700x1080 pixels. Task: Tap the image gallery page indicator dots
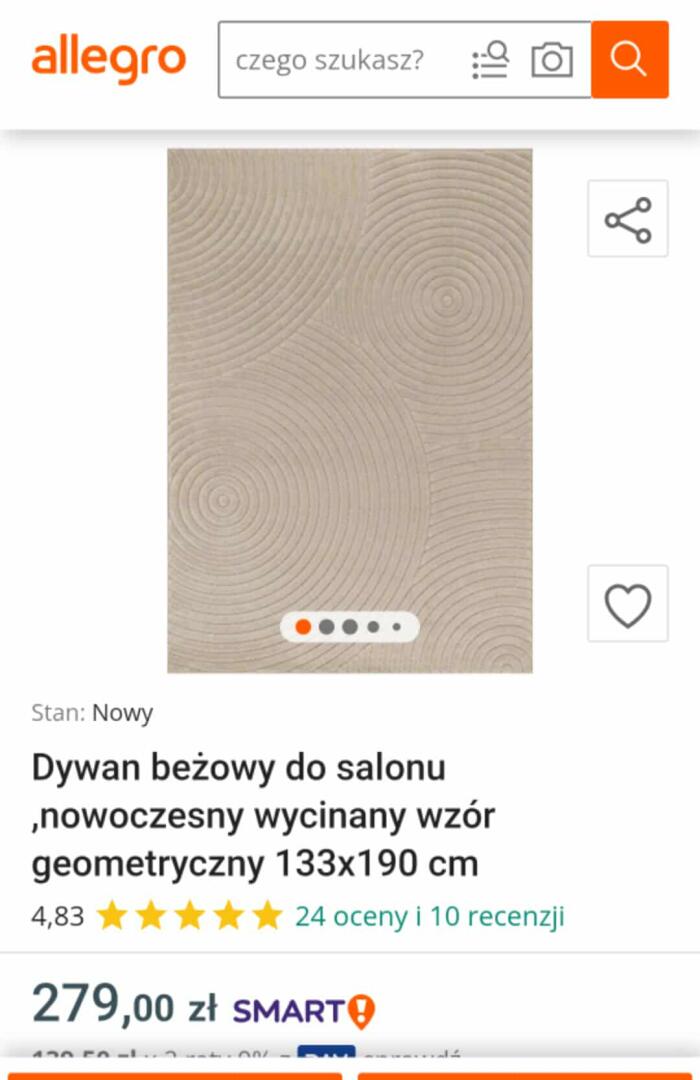(x=349, y=627)
